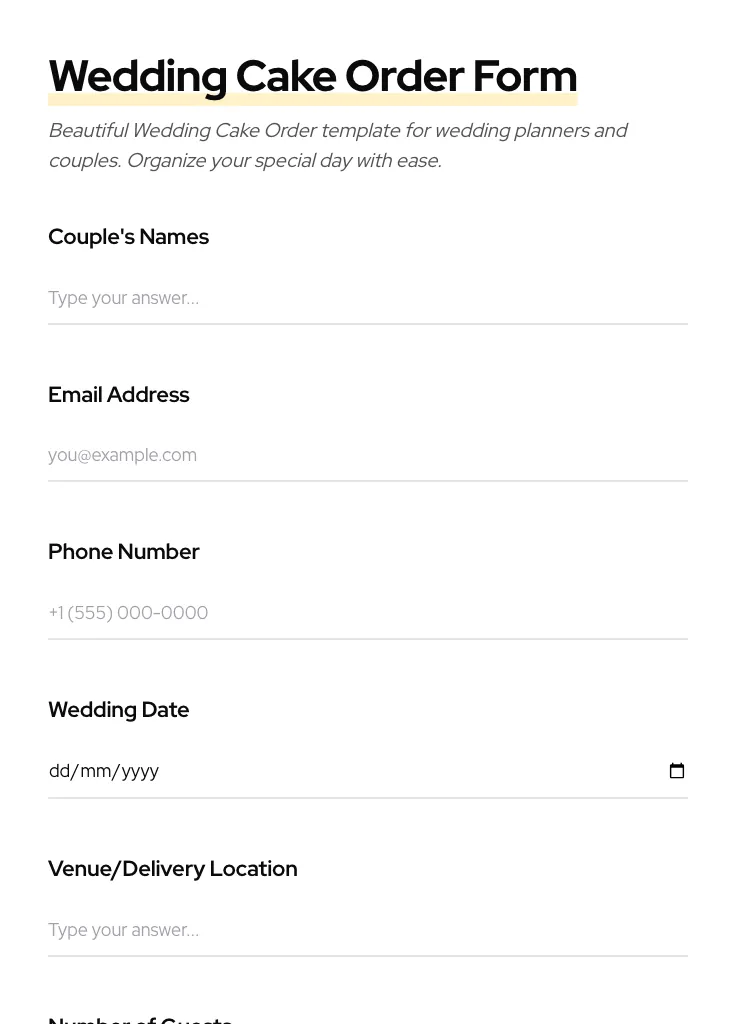The image size is (736, 1024).
Task: Tap the Venue/Delivery Location answer field
Action: point(367,930)
